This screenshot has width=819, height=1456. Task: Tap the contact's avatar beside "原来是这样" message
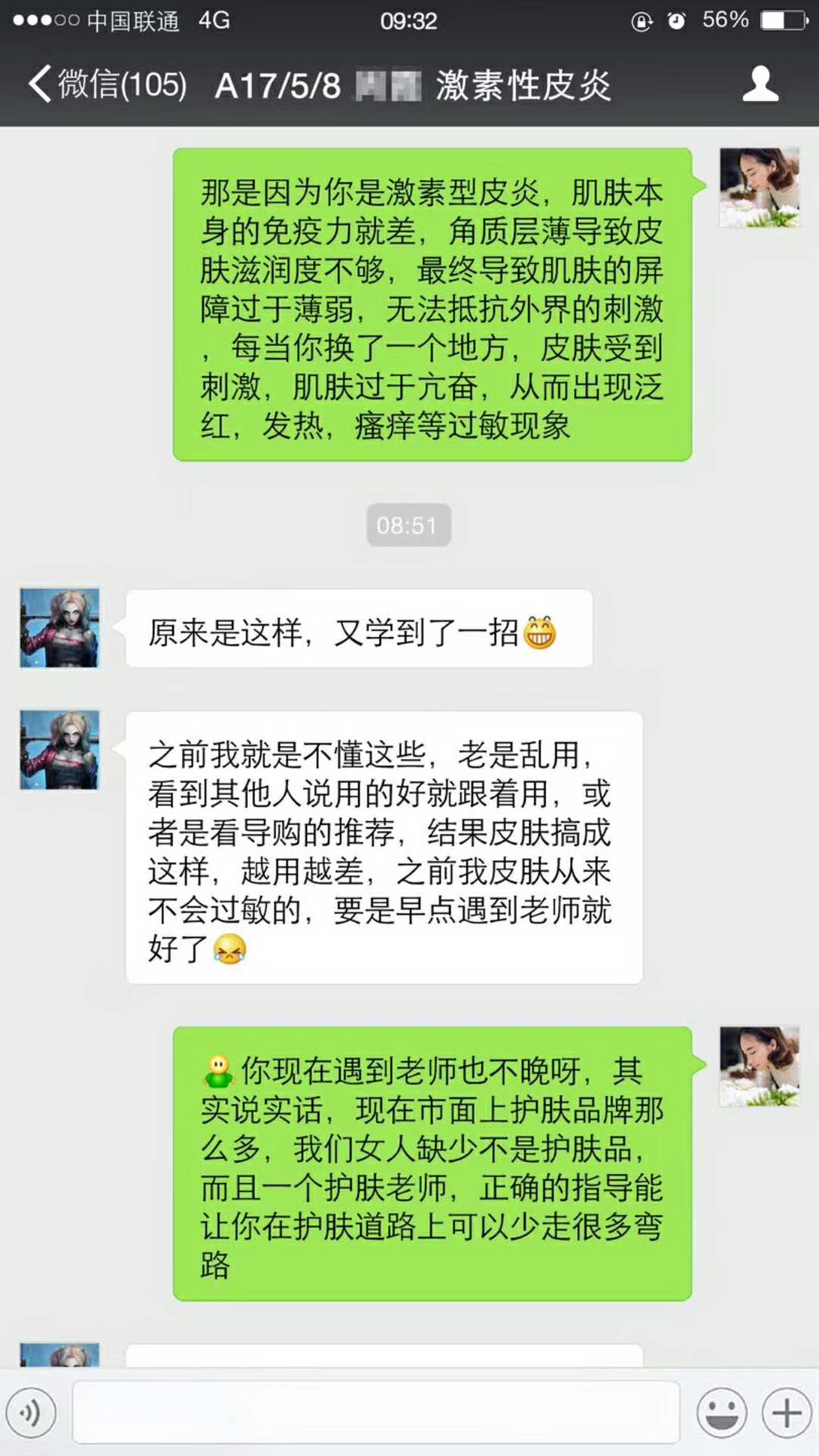click(x=59, y=628)
